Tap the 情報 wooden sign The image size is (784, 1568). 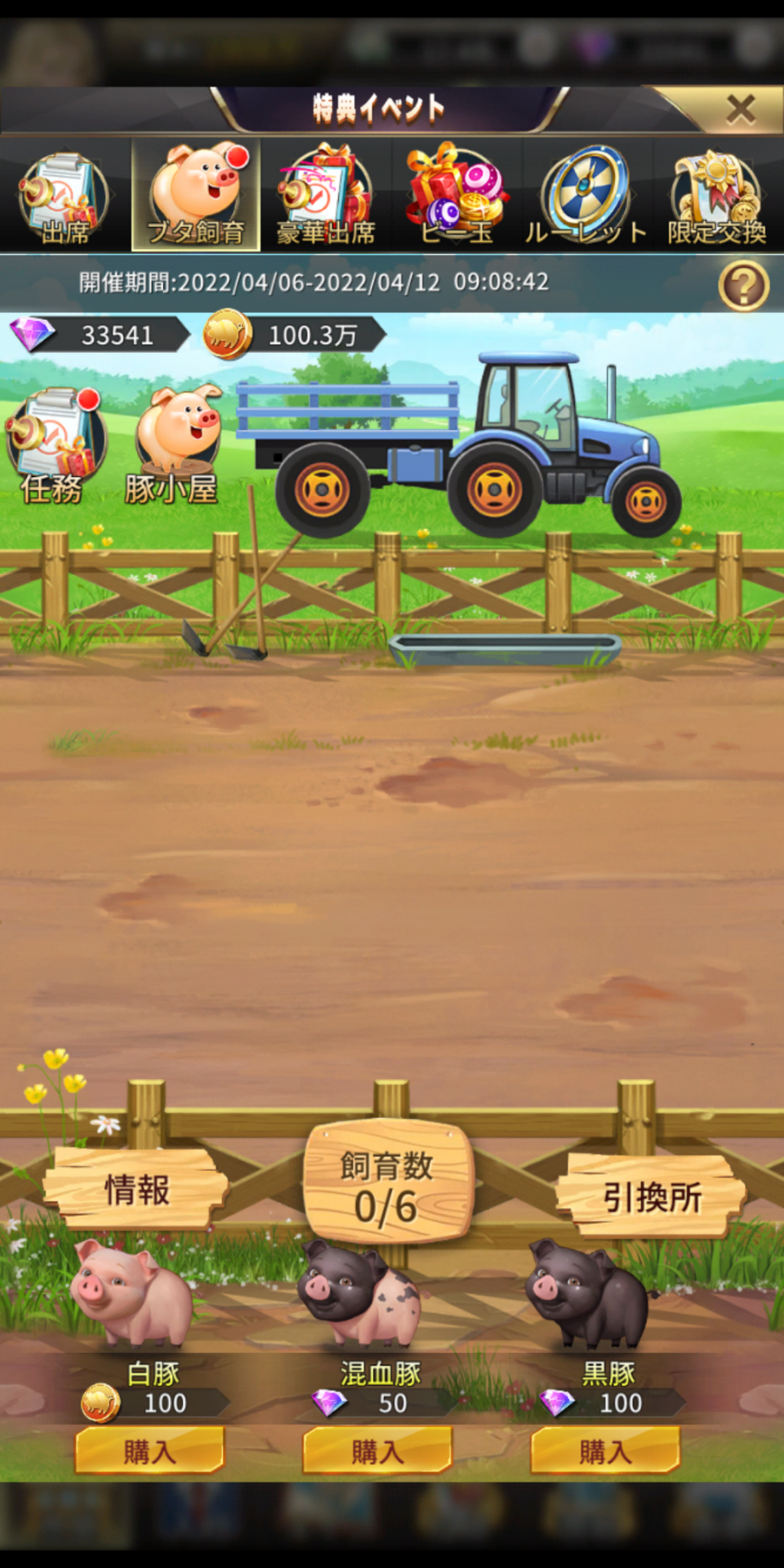tap(136, 1189)
